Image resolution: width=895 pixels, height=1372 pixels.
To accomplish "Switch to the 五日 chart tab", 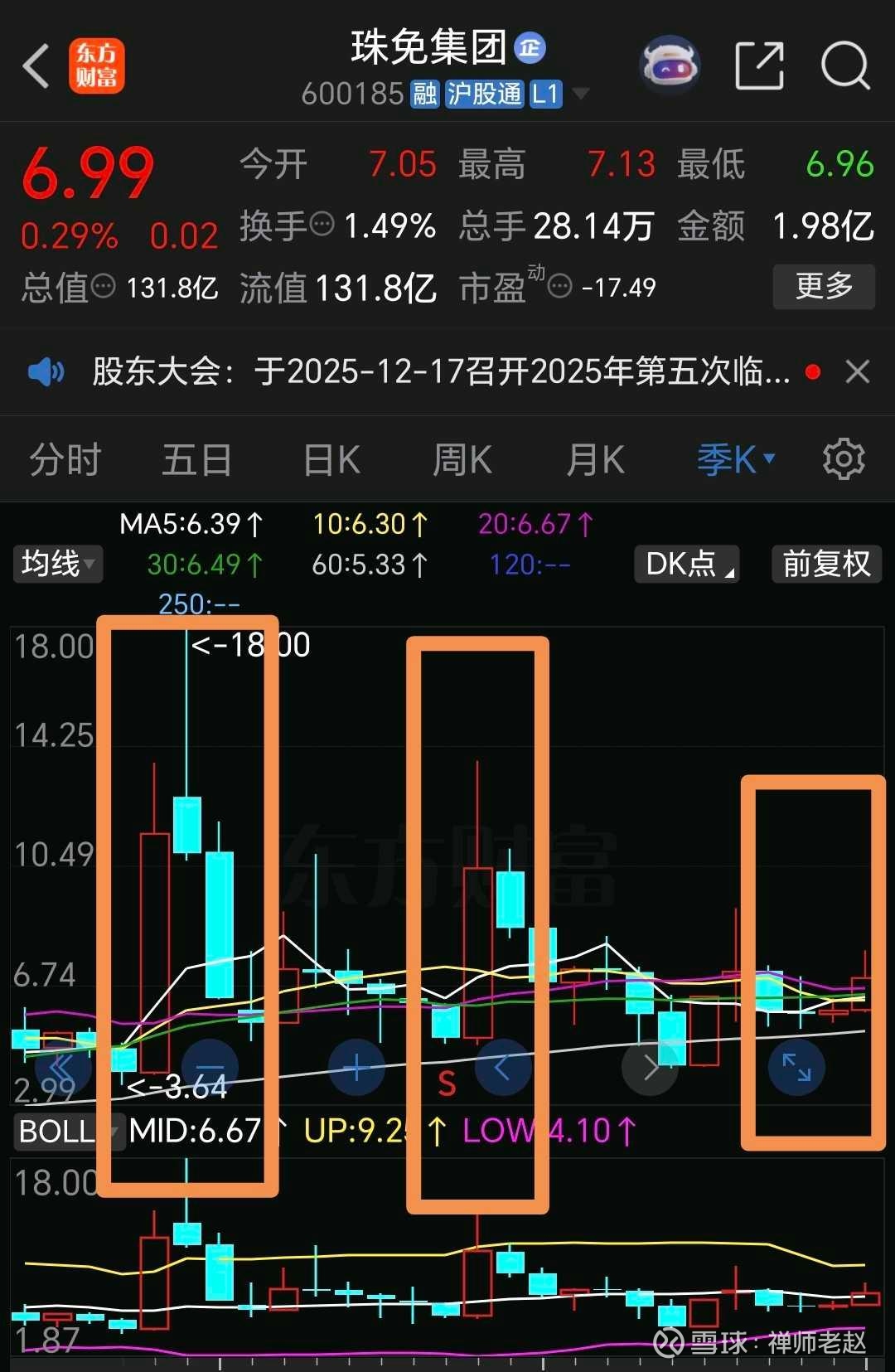I will (197, 459).
